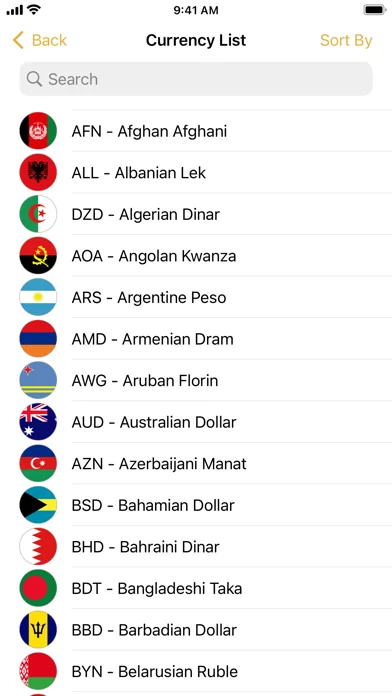
Task: Choose AZN - Azerbaijani Manat
Action: [196, 464]
